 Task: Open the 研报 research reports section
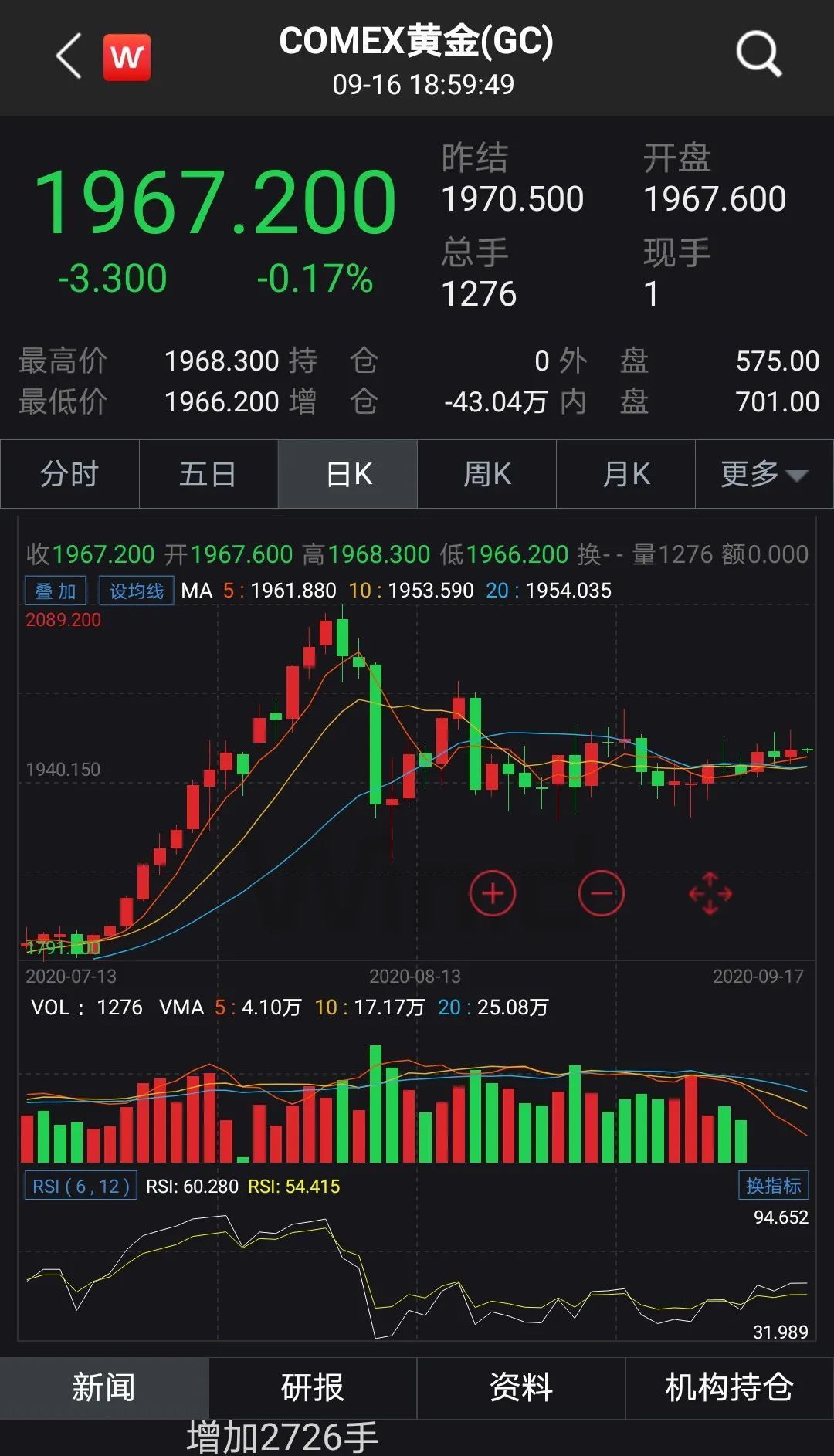[313, 1386]
